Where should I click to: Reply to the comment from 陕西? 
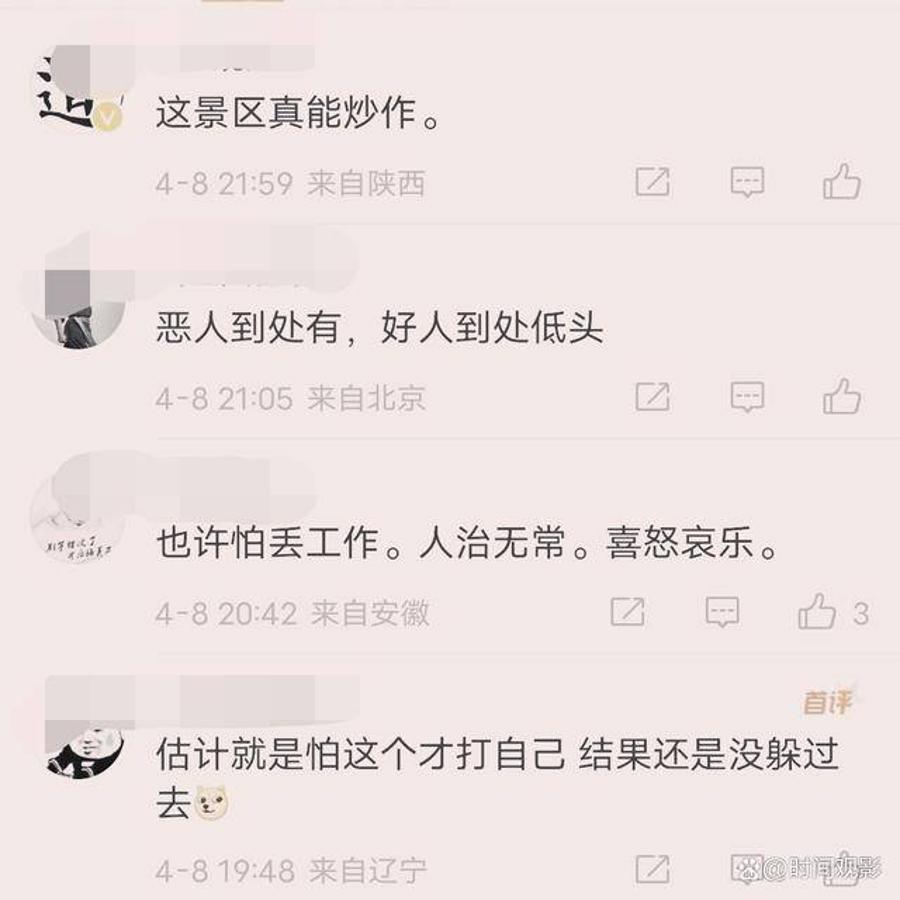[747, 182]
